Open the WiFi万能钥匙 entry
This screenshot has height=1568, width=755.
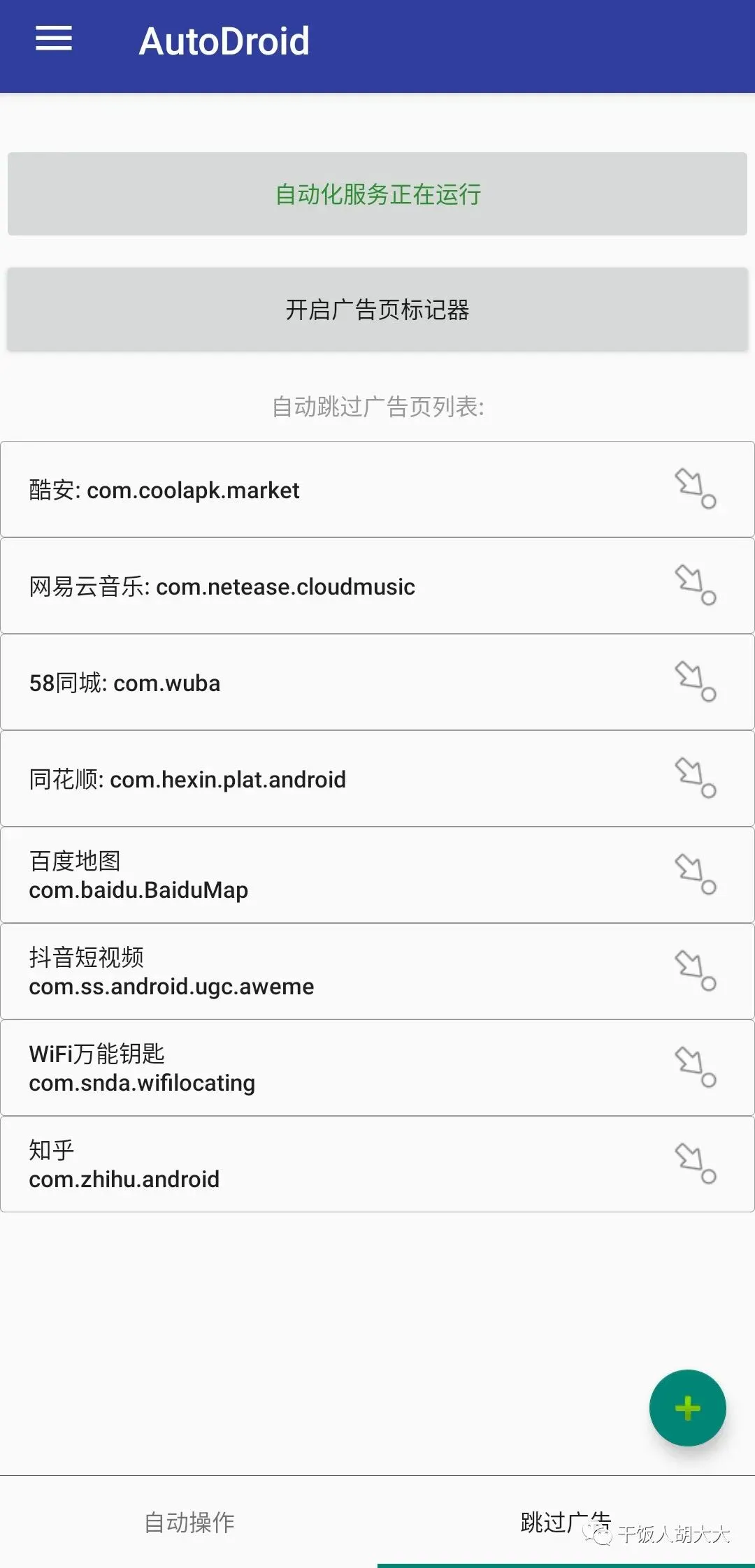[x=377, y=1068]
